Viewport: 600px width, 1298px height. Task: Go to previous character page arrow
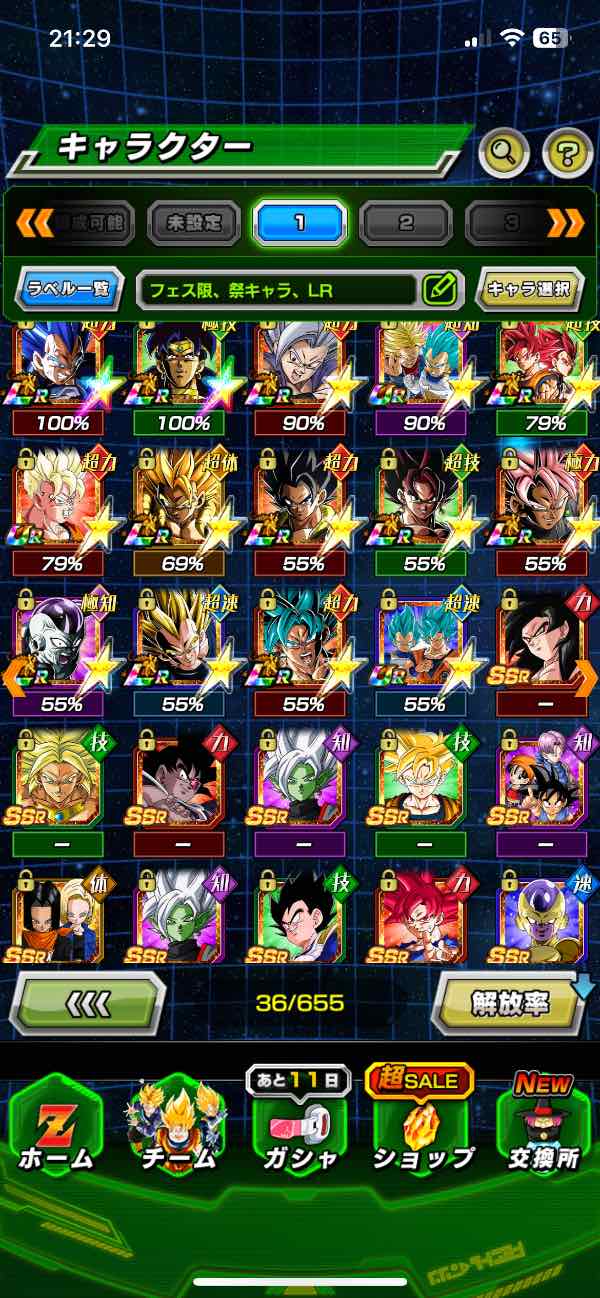tap(12, 677)
